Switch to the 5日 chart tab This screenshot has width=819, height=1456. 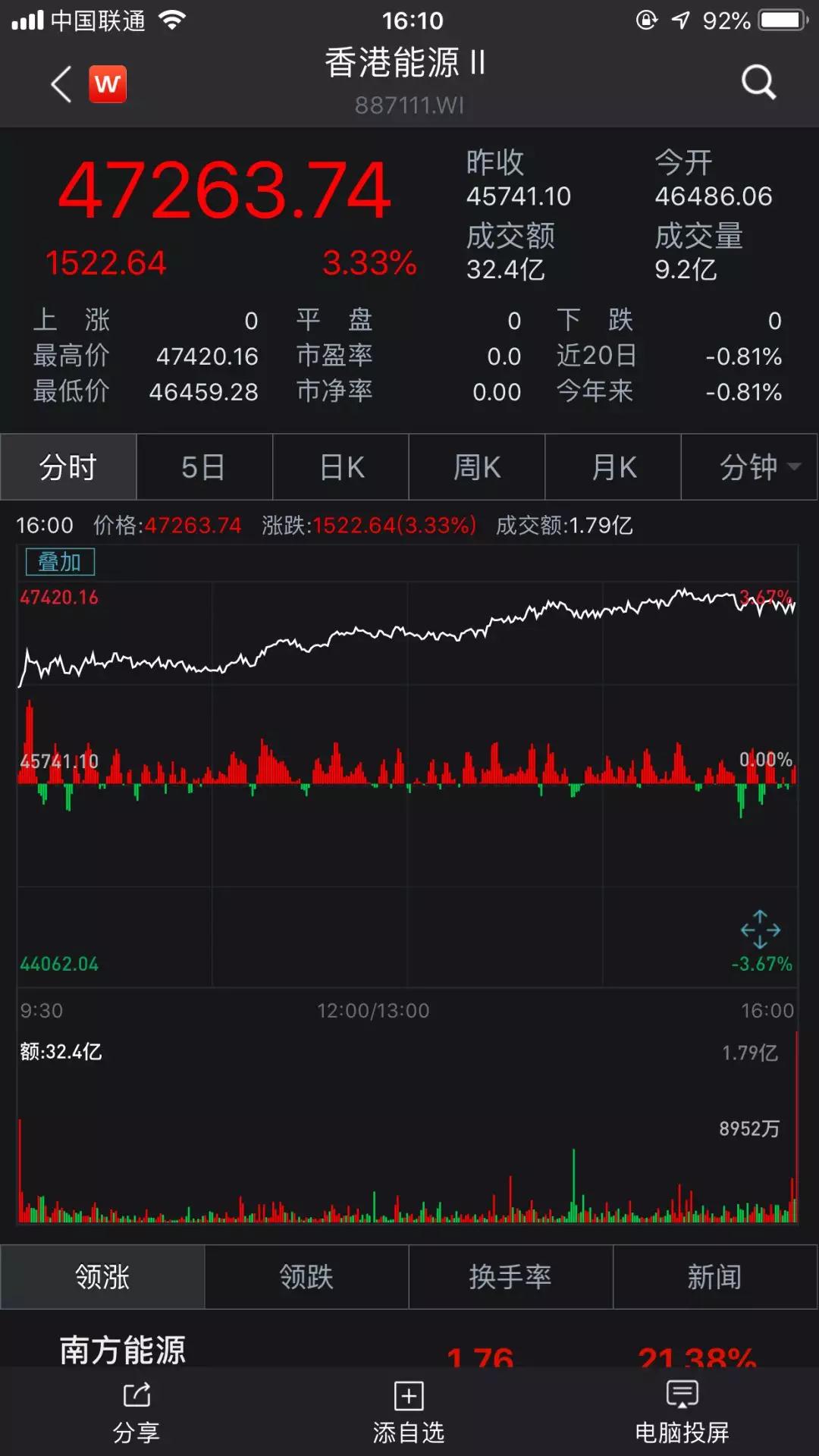[x=204, y=467]
